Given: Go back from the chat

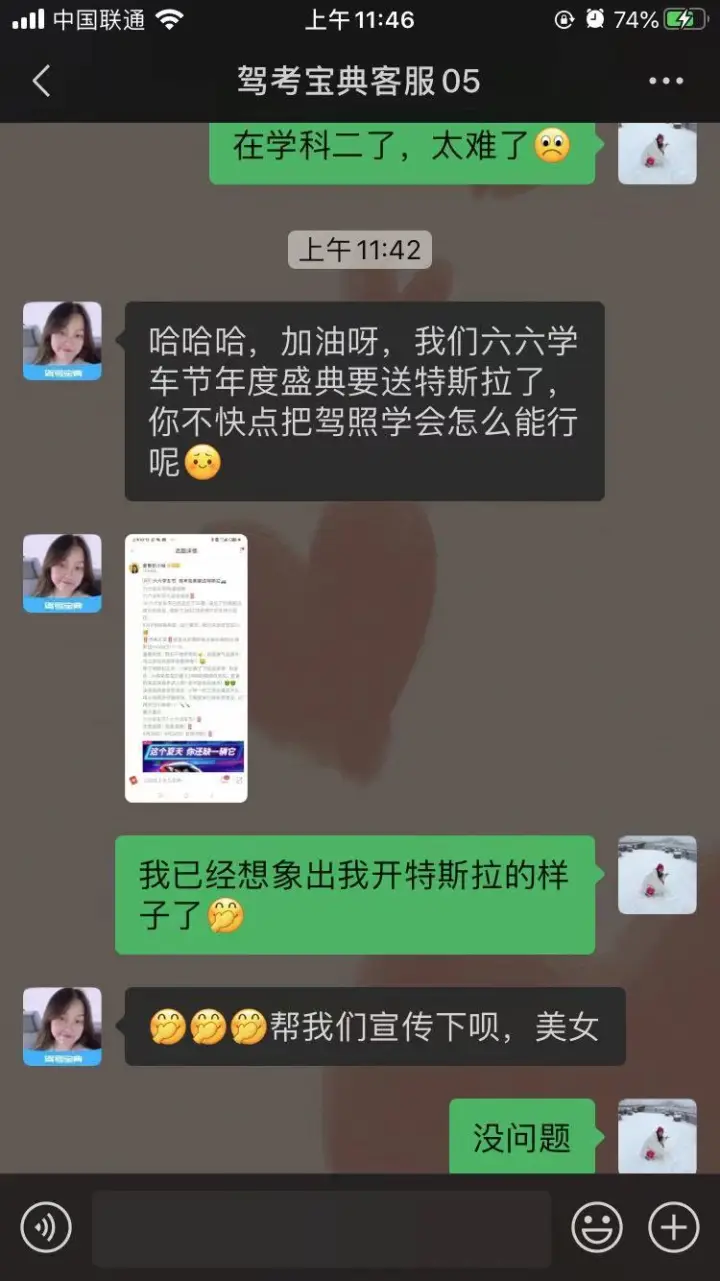Looking at the screenshot, I should click(41, 81).
